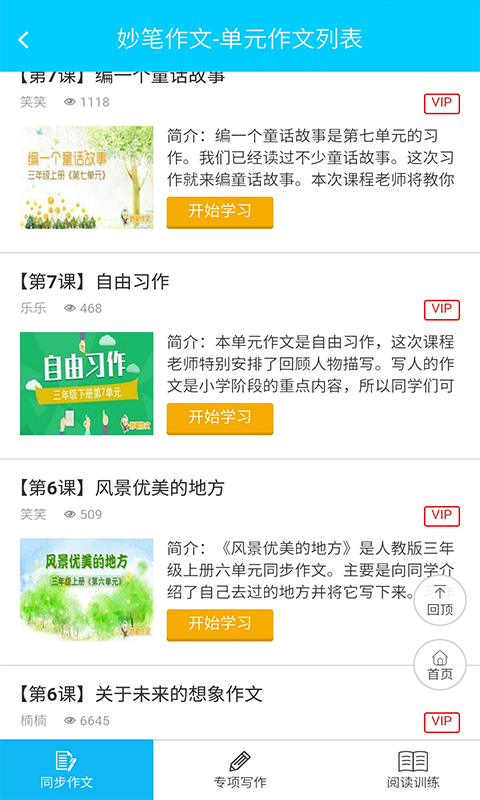The height and width of the screenshot is (800, 480).
Task: Switch to the 阅读训练 tab
Action: tap(413, 770)
